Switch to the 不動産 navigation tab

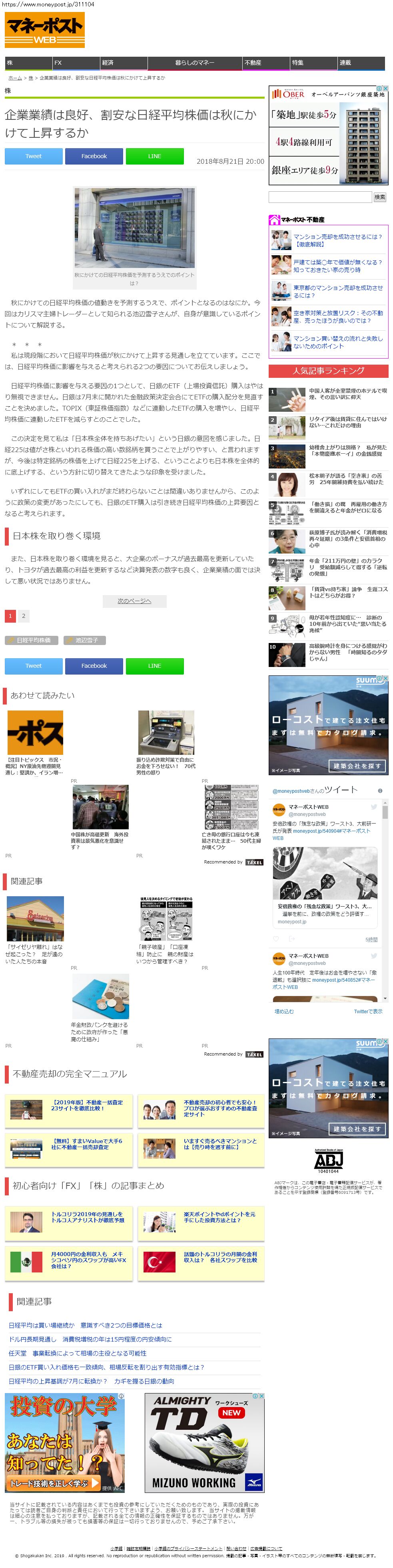(265, 63)
